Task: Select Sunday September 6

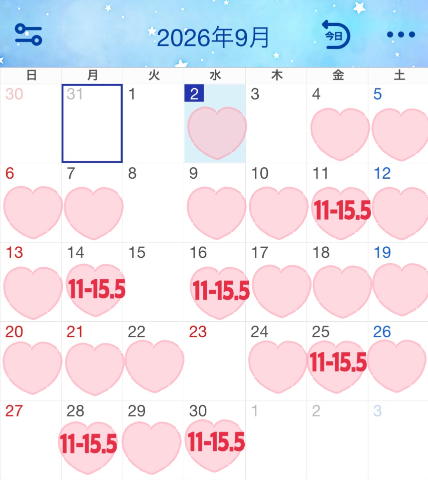Action: [x=31, y=203]
